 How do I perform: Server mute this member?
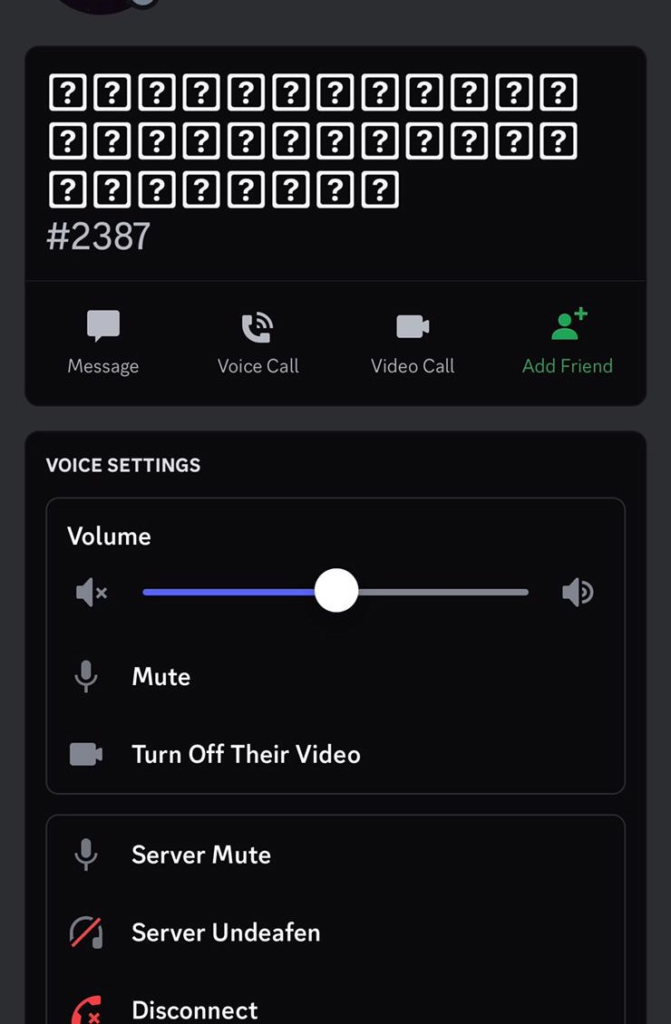200,855
